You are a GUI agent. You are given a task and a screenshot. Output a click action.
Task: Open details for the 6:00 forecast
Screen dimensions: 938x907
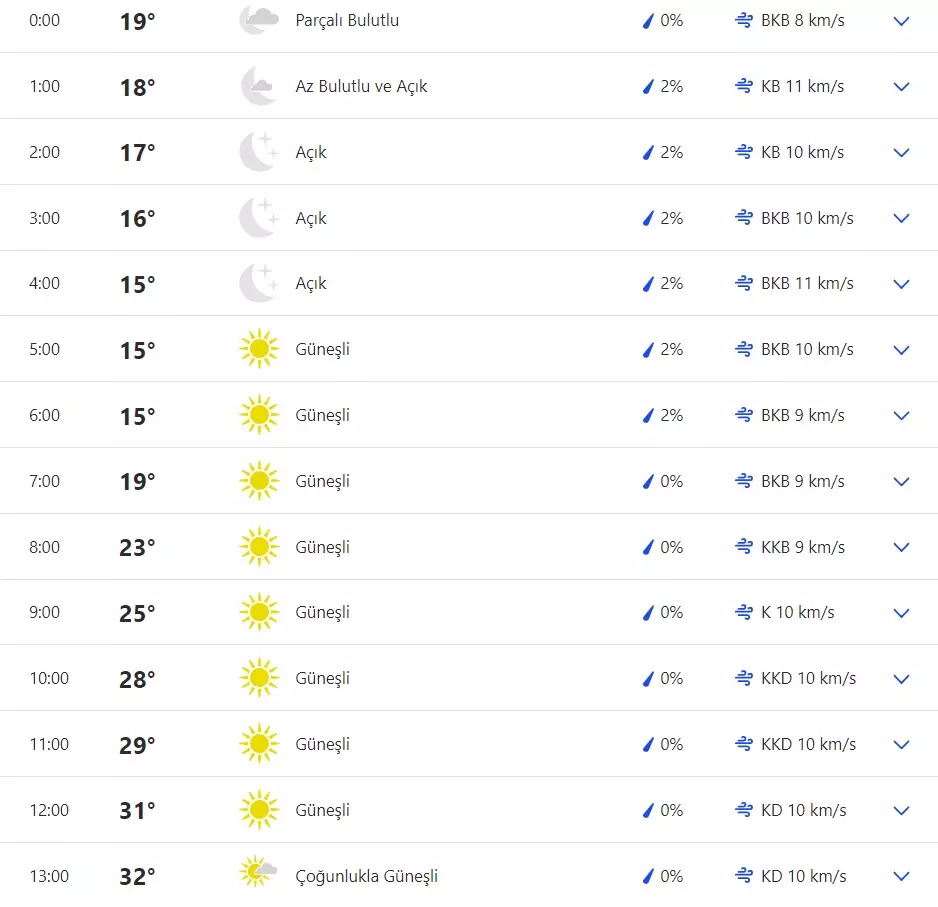click(901, 415)
